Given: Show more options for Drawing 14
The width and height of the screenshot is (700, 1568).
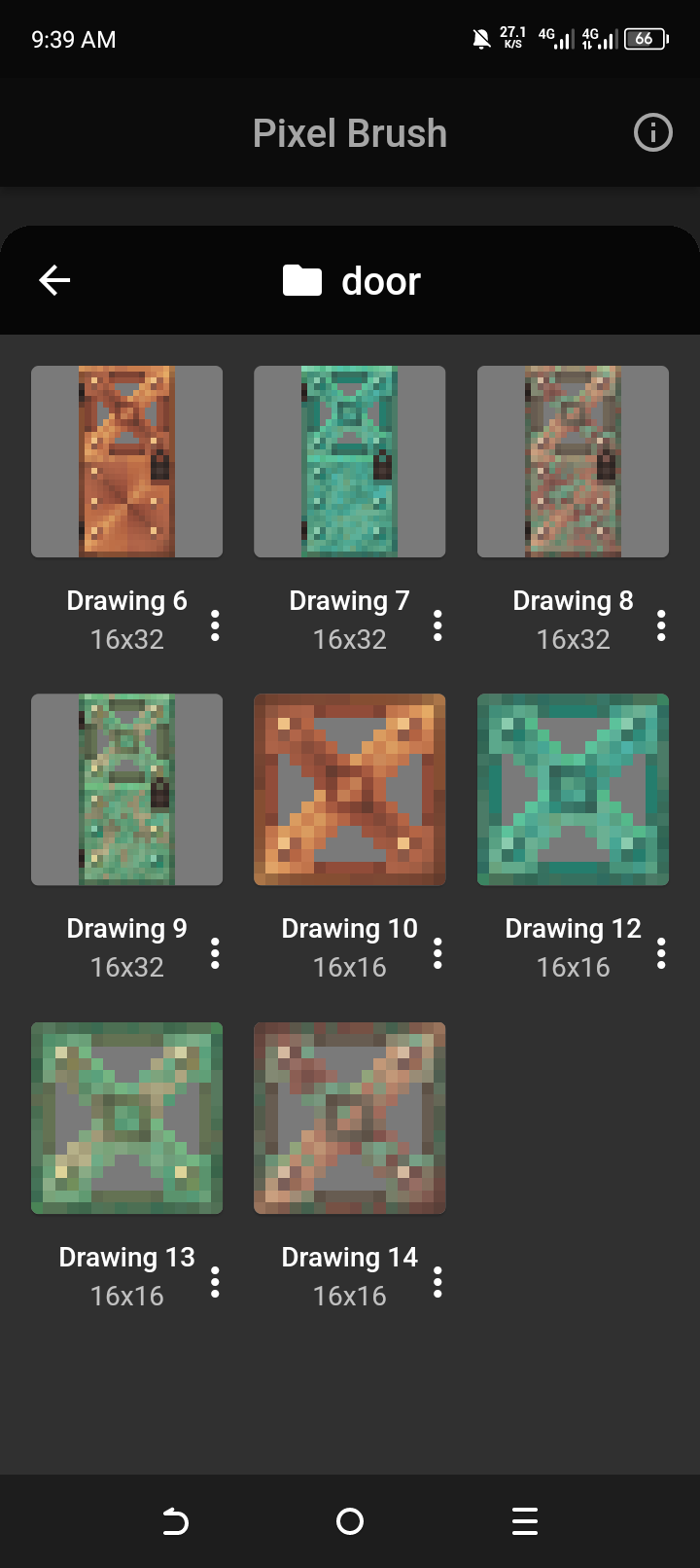Looking at the screenshot, I should [x=437, y=1282].
